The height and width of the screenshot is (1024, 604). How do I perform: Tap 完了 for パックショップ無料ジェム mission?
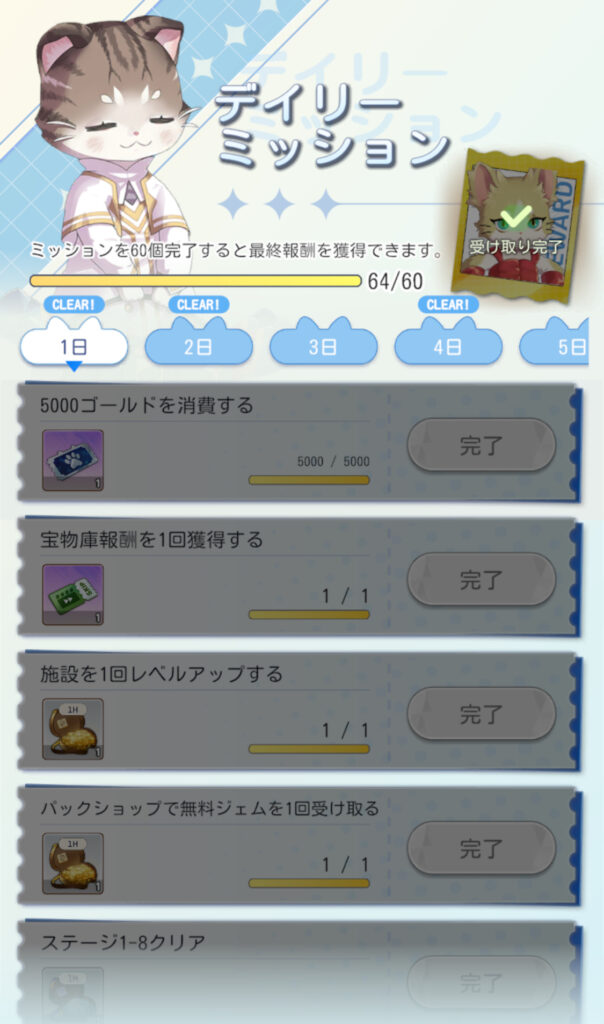click(x=481, y=848)
